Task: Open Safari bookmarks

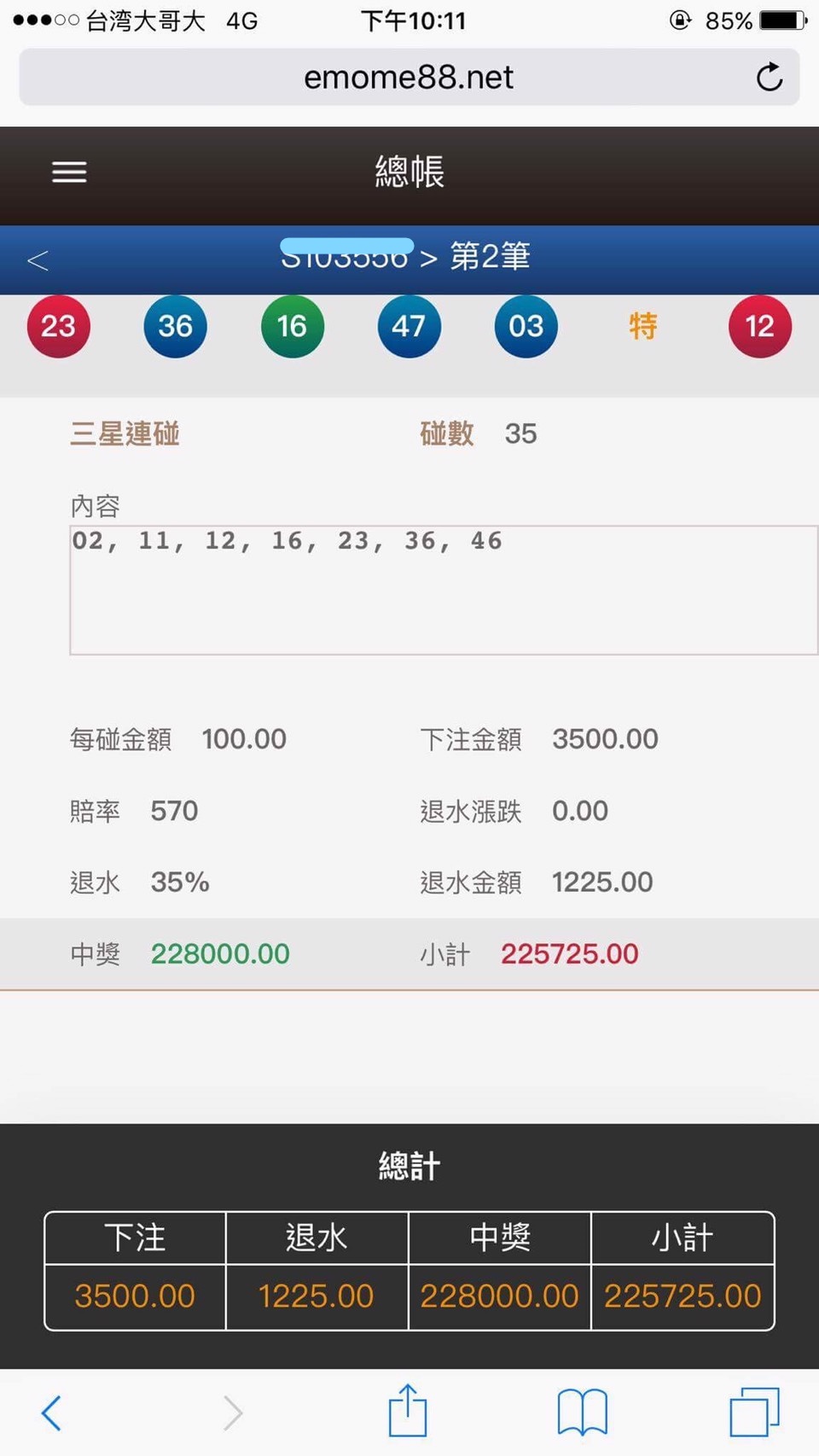Action: (582, 1412)
